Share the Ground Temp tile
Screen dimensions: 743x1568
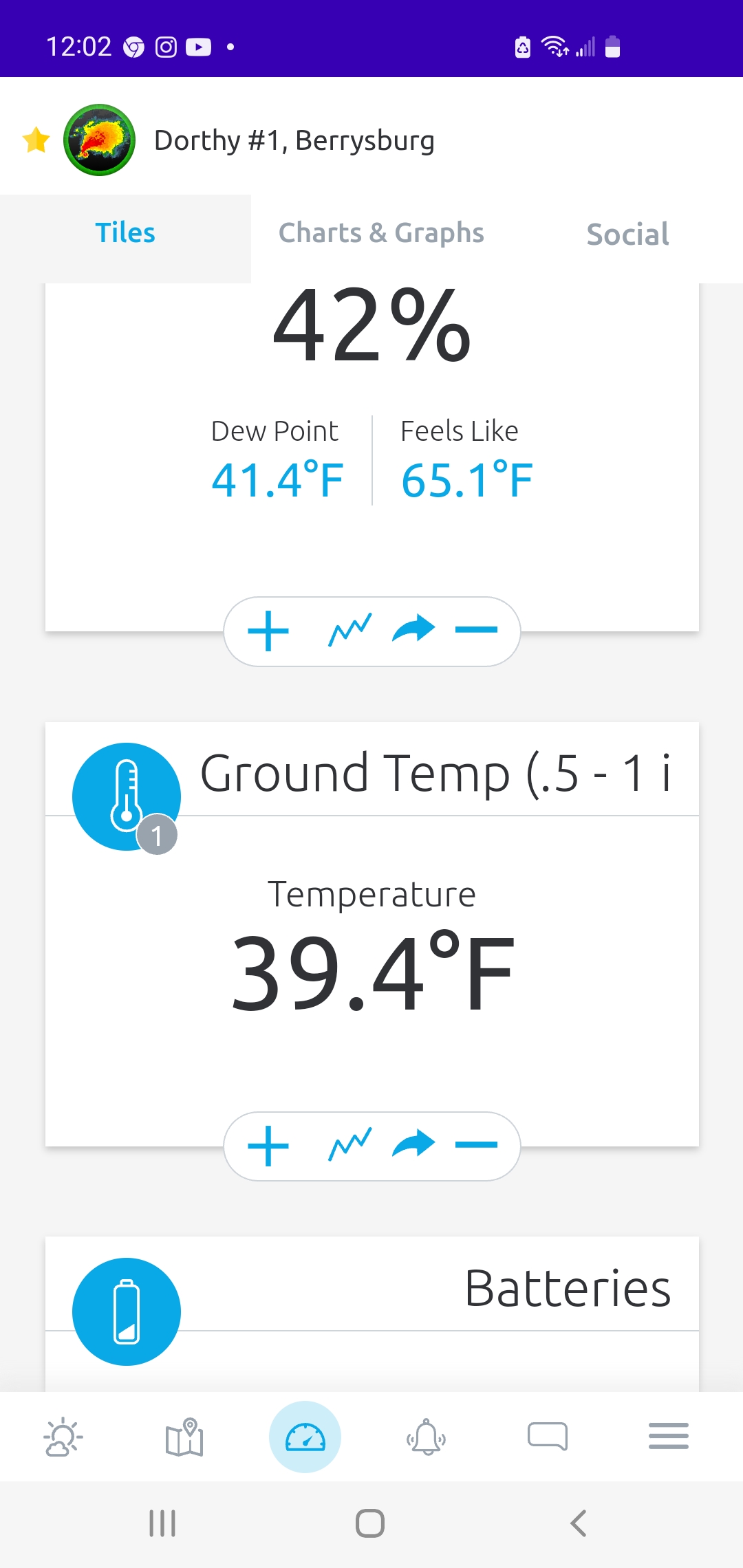(x=413, y=1144)
